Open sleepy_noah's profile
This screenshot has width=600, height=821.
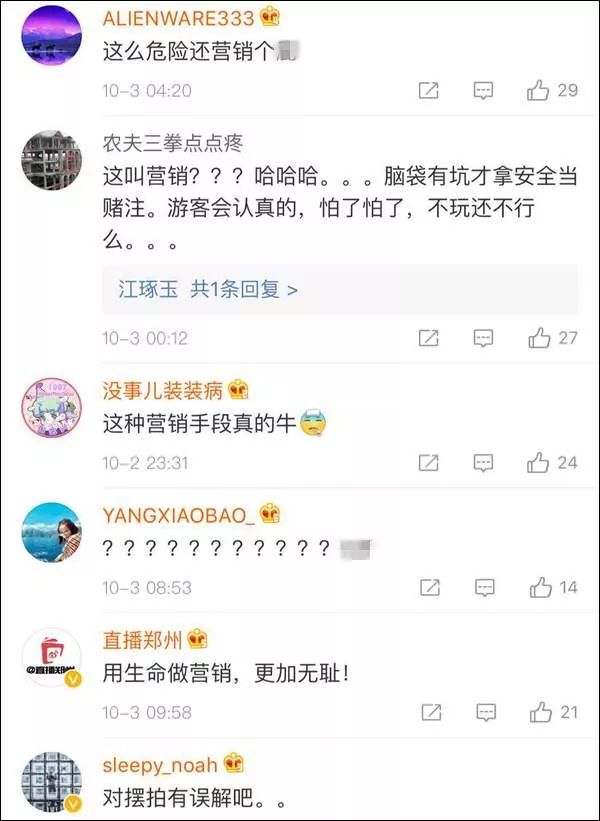tap(159, 765)
